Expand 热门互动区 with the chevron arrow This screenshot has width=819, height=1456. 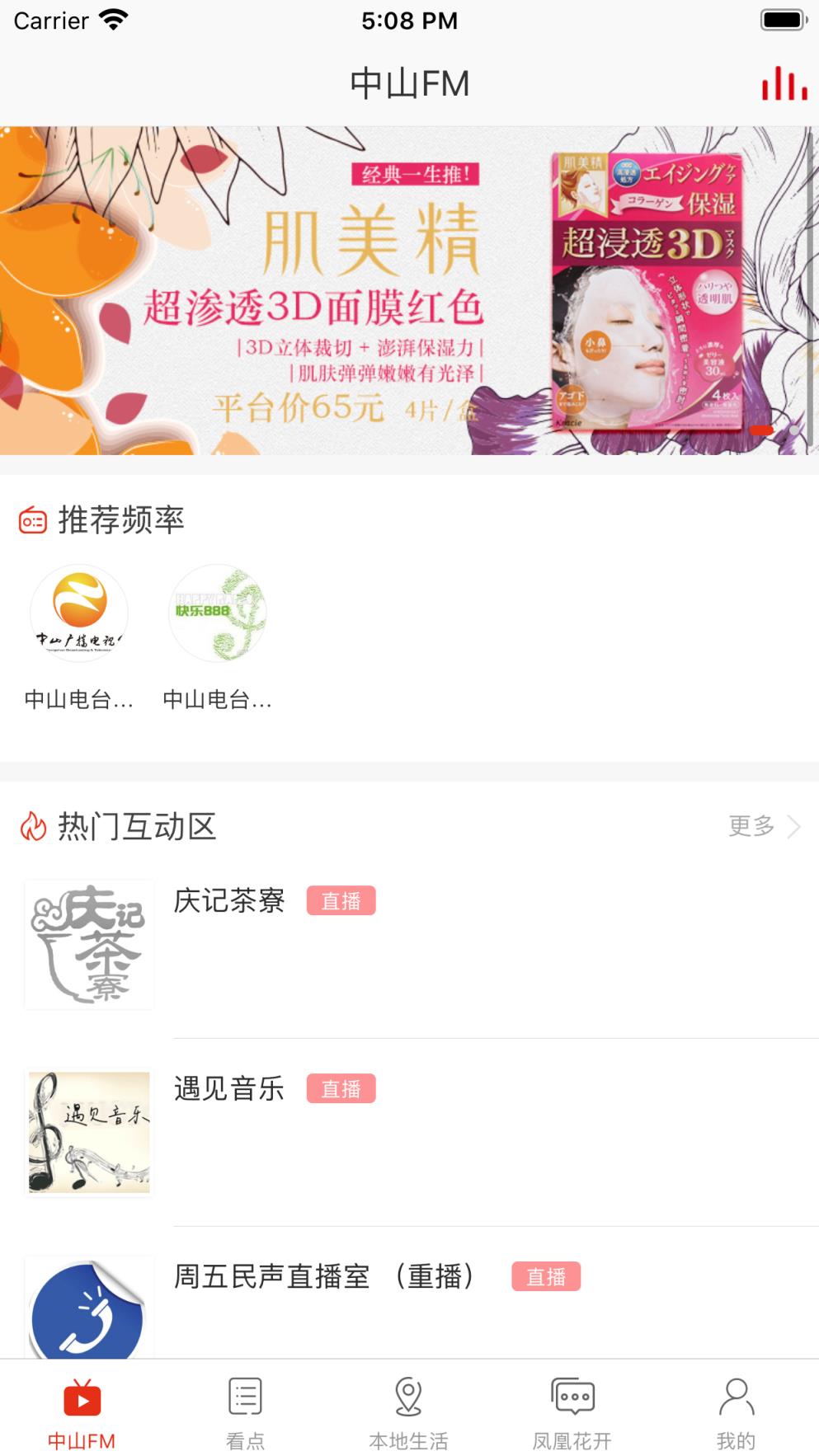(794, 826)
